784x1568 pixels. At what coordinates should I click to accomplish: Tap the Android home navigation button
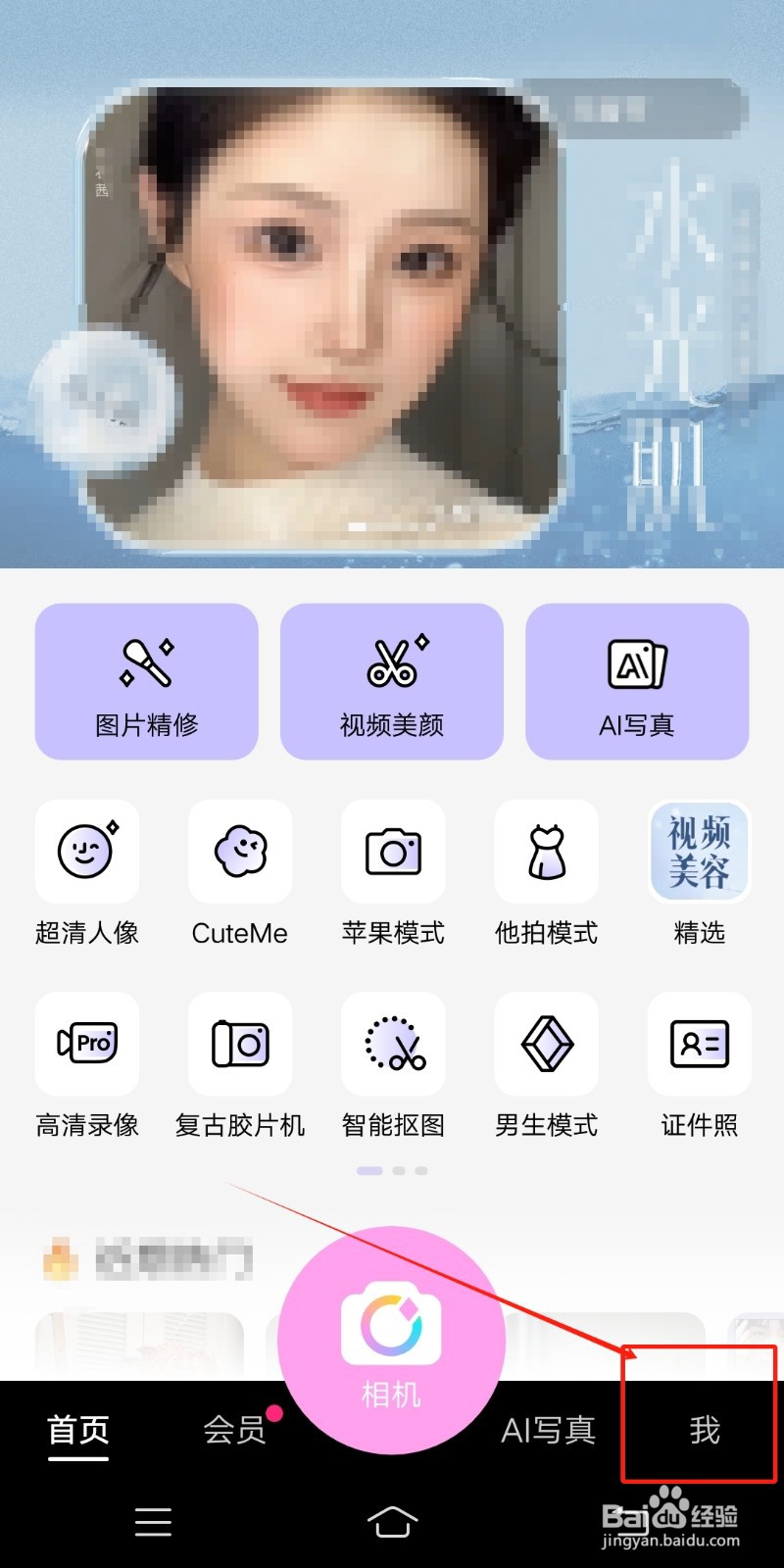[x=392, y=1522]
